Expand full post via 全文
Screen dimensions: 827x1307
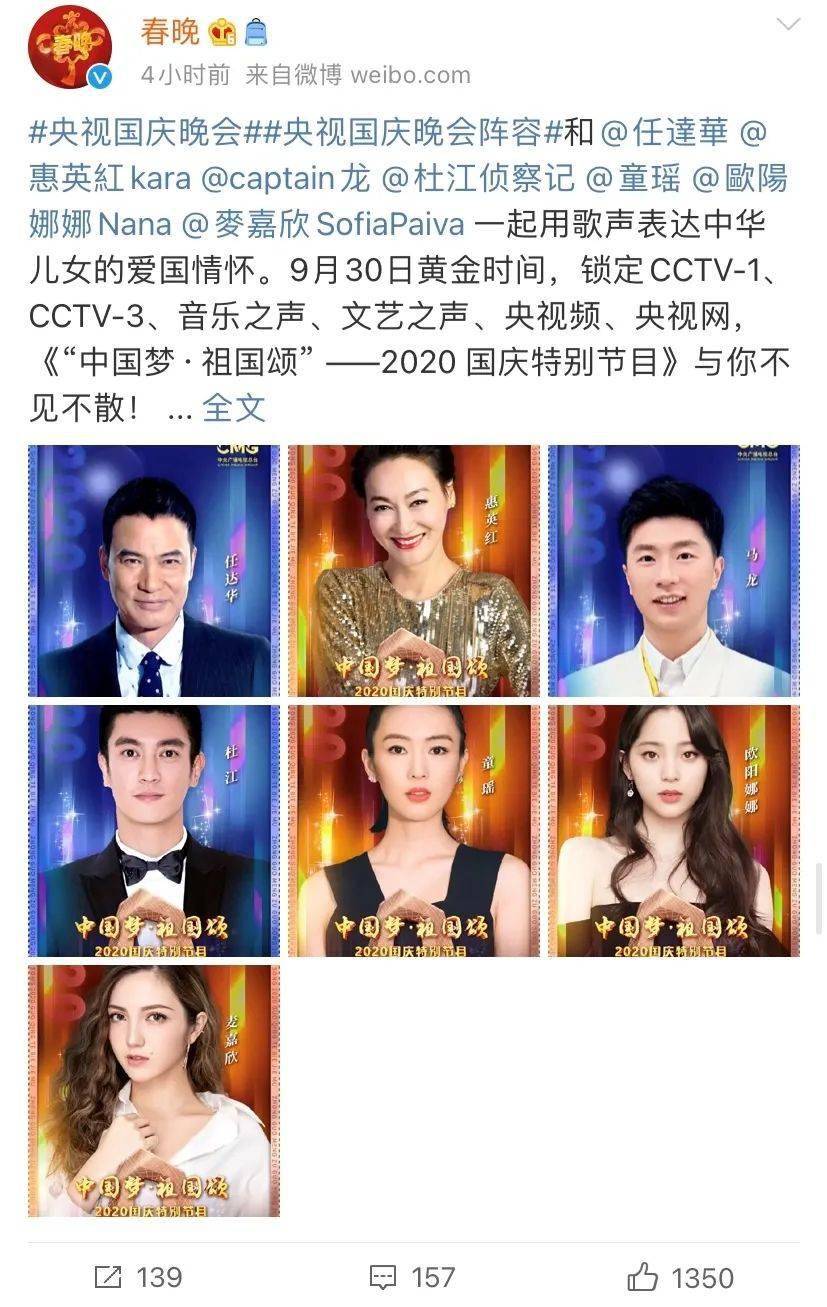233,407
